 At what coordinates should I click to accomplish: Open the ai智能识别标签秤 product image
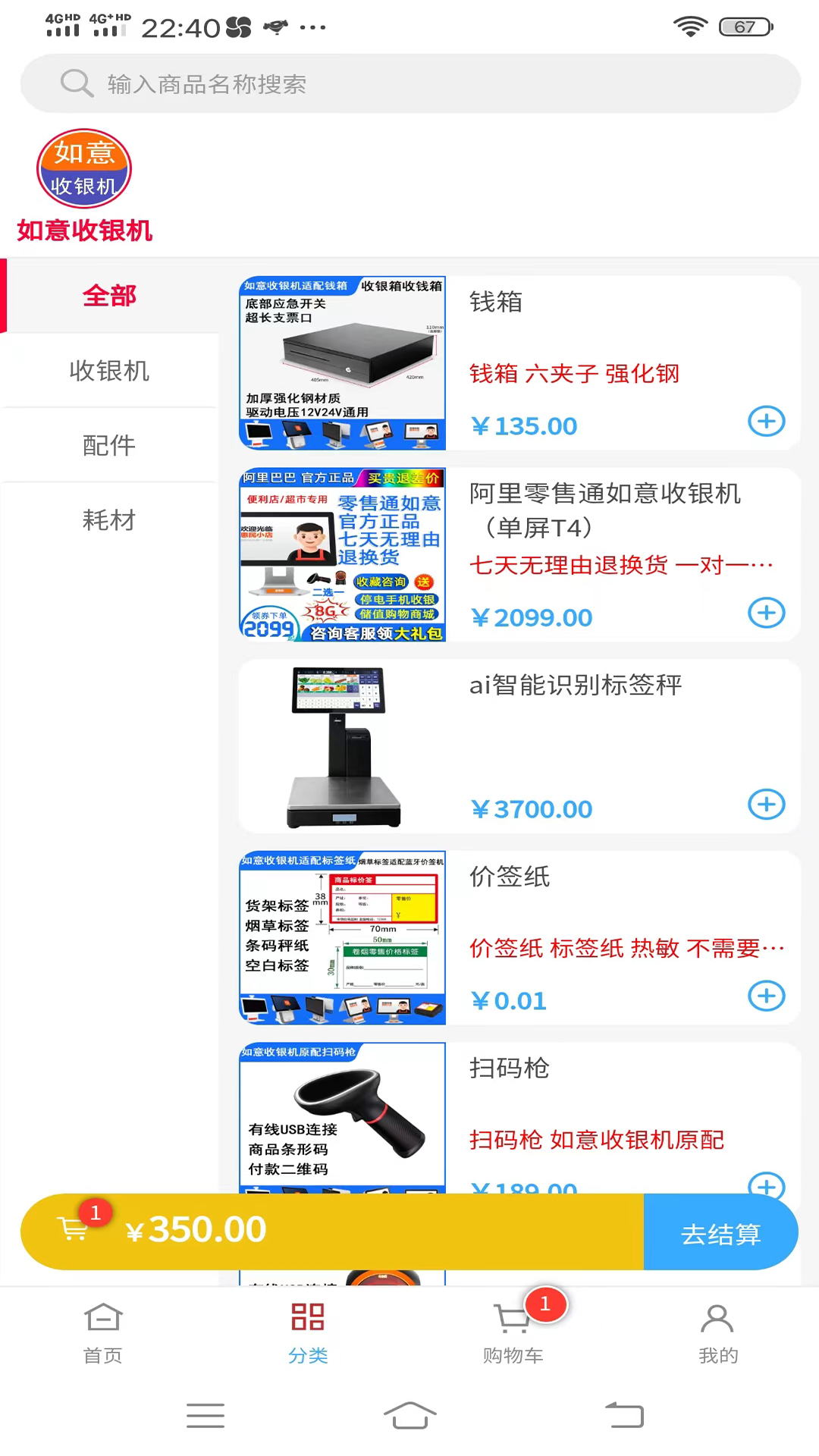pos(342,746)
